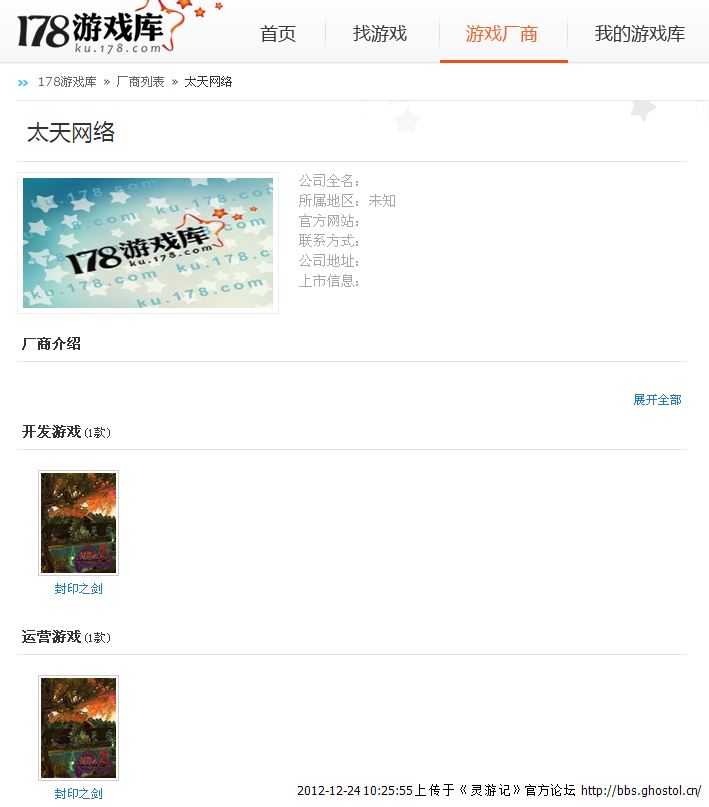Viewport: 709px width, 807px height.
Task: Go to the 我的游戏库 tab
Action: (x=640, y=34)
